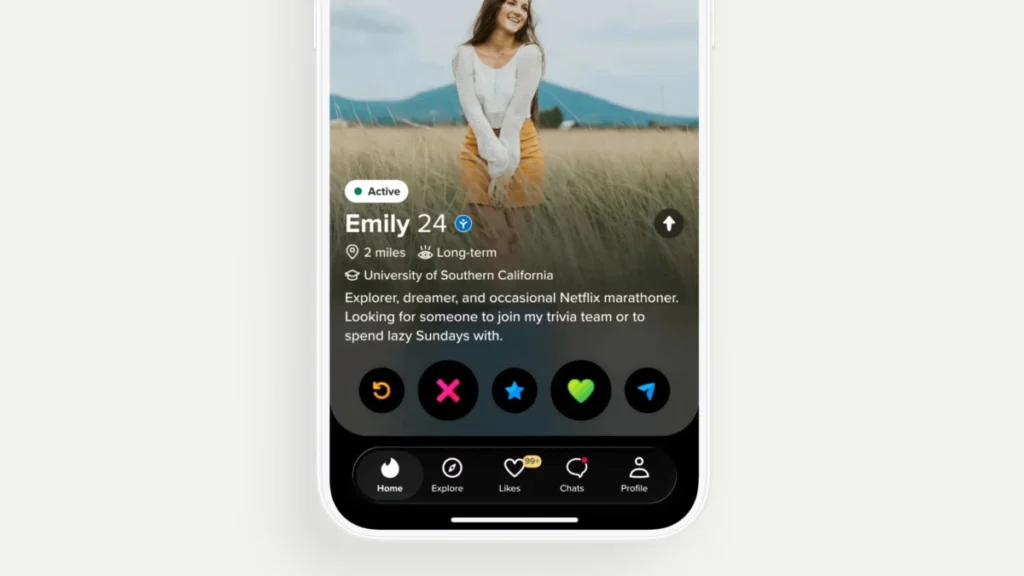Pass on Emily with the X button
The width and height of the screenshot is (1024, 576).
[x=448, y=390]
